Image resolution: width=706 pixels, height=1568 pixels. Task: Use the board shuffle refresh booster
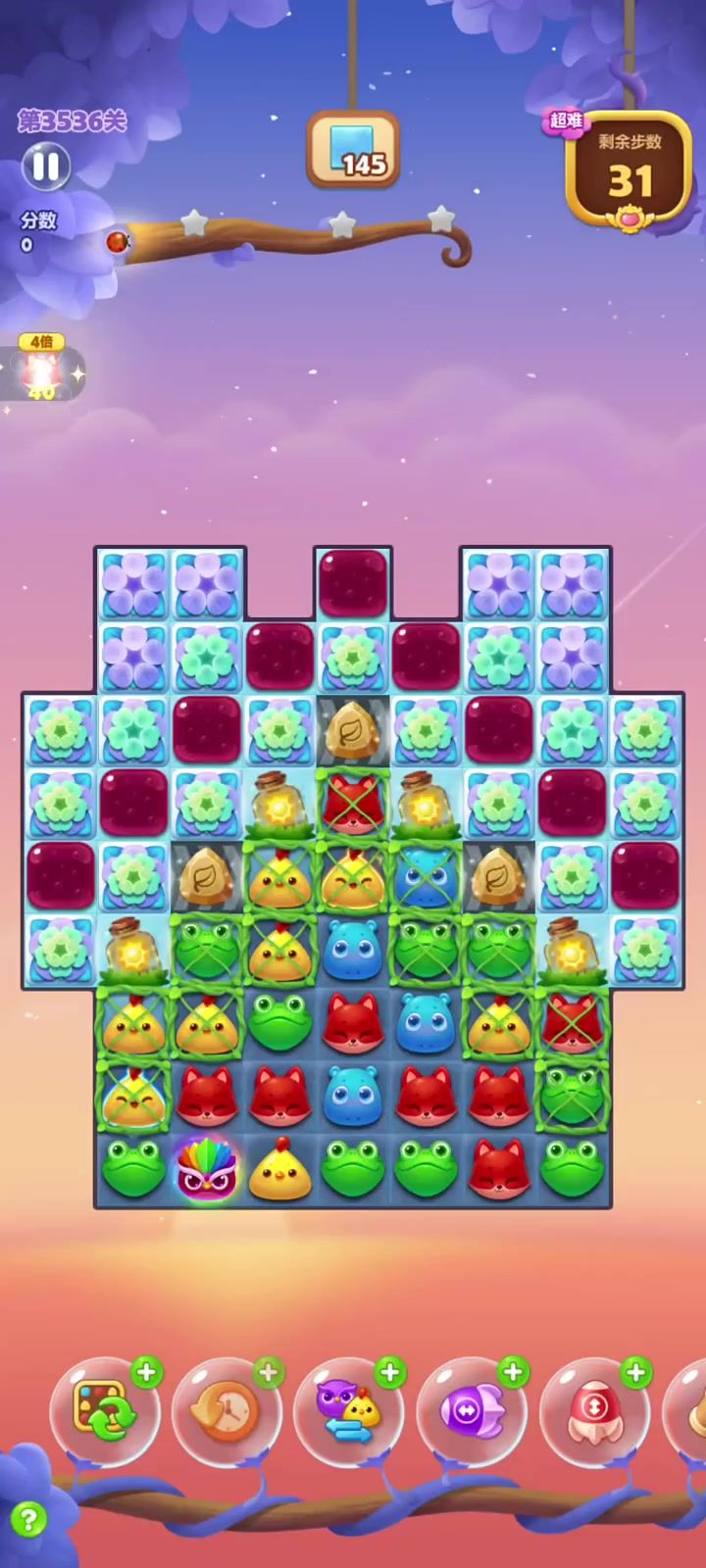(x=104, y=1411)
